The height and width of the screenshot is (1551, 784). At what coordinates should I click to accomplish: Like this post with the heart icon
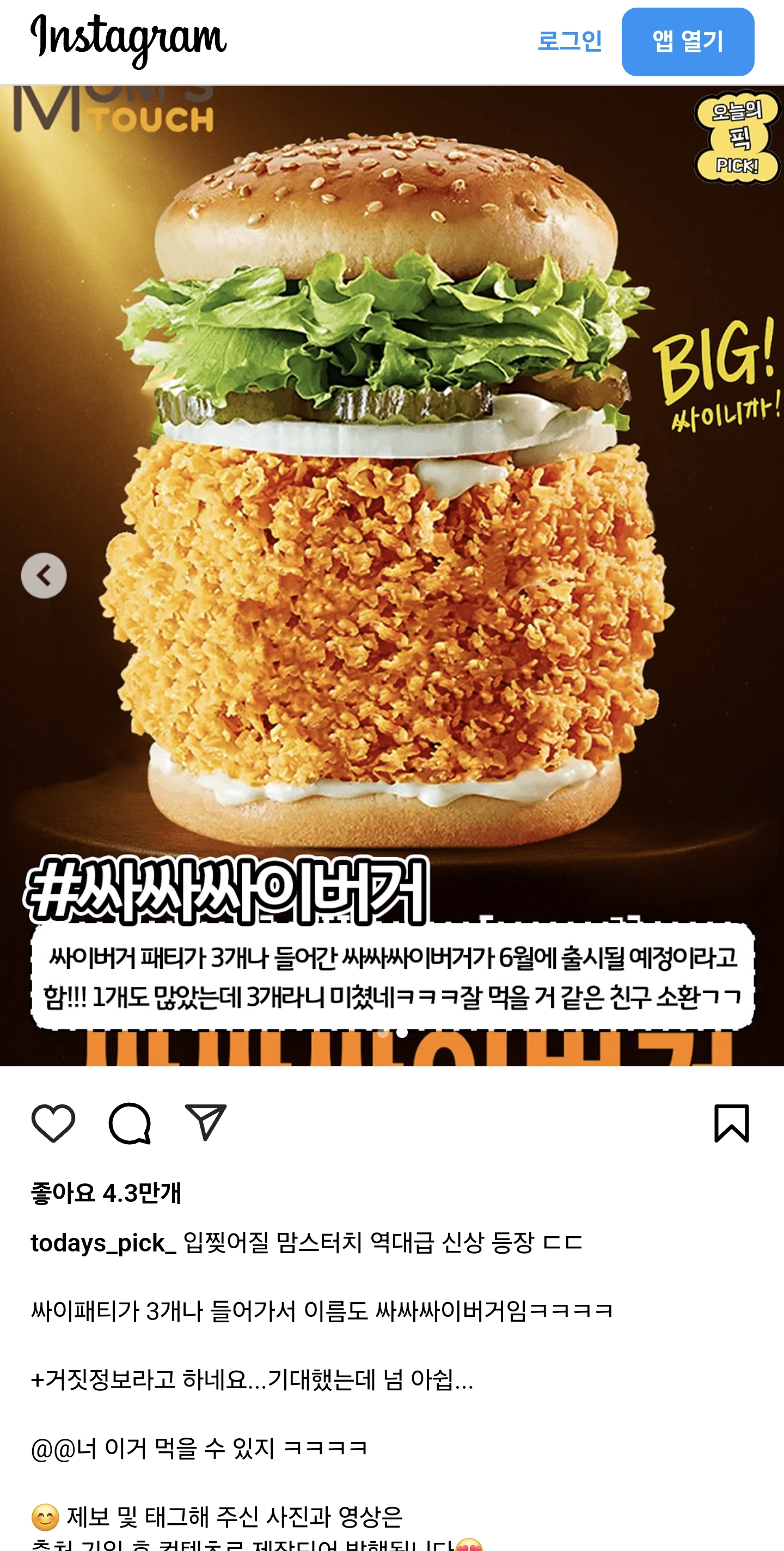click(x=53, y=1123)
